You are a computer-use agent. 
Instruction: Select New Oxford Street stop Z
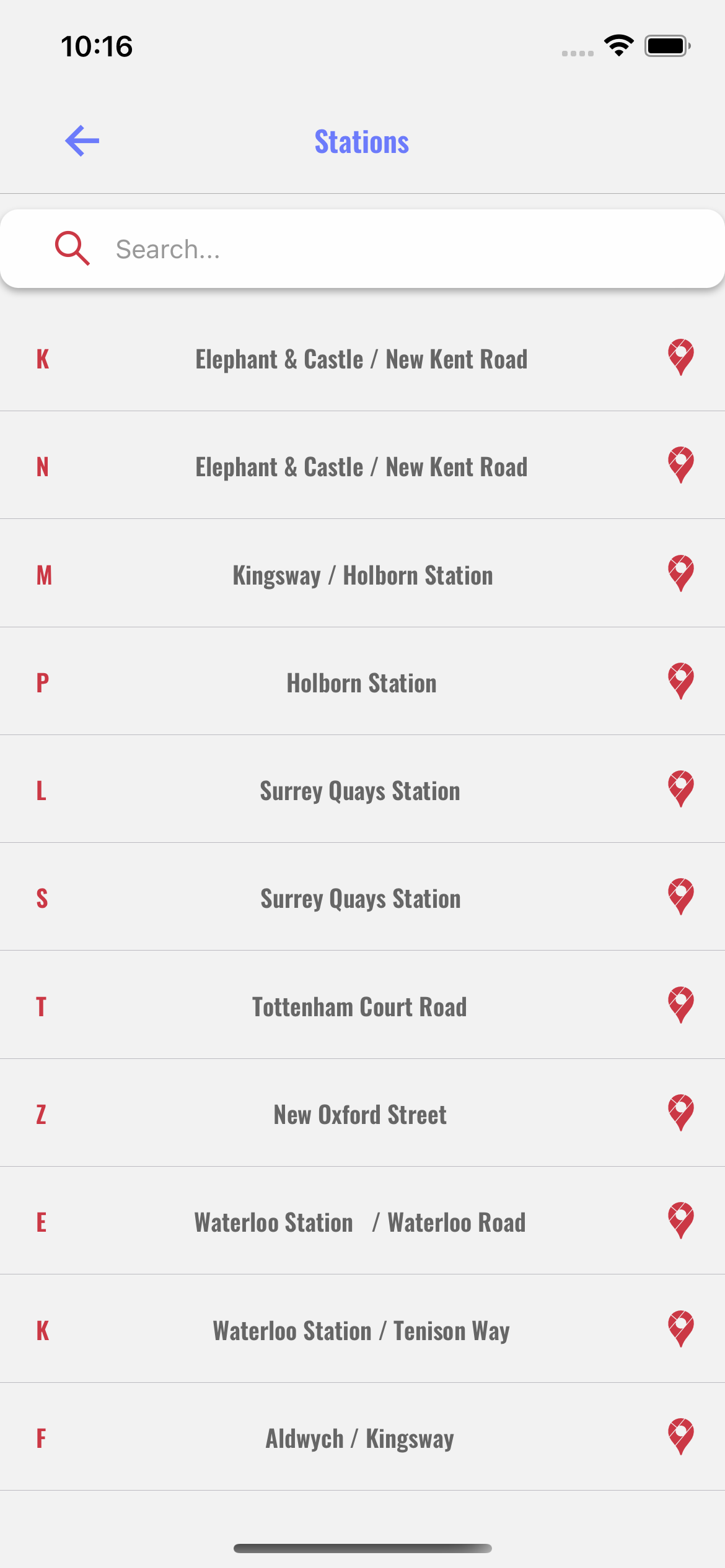click(362, 1113)
